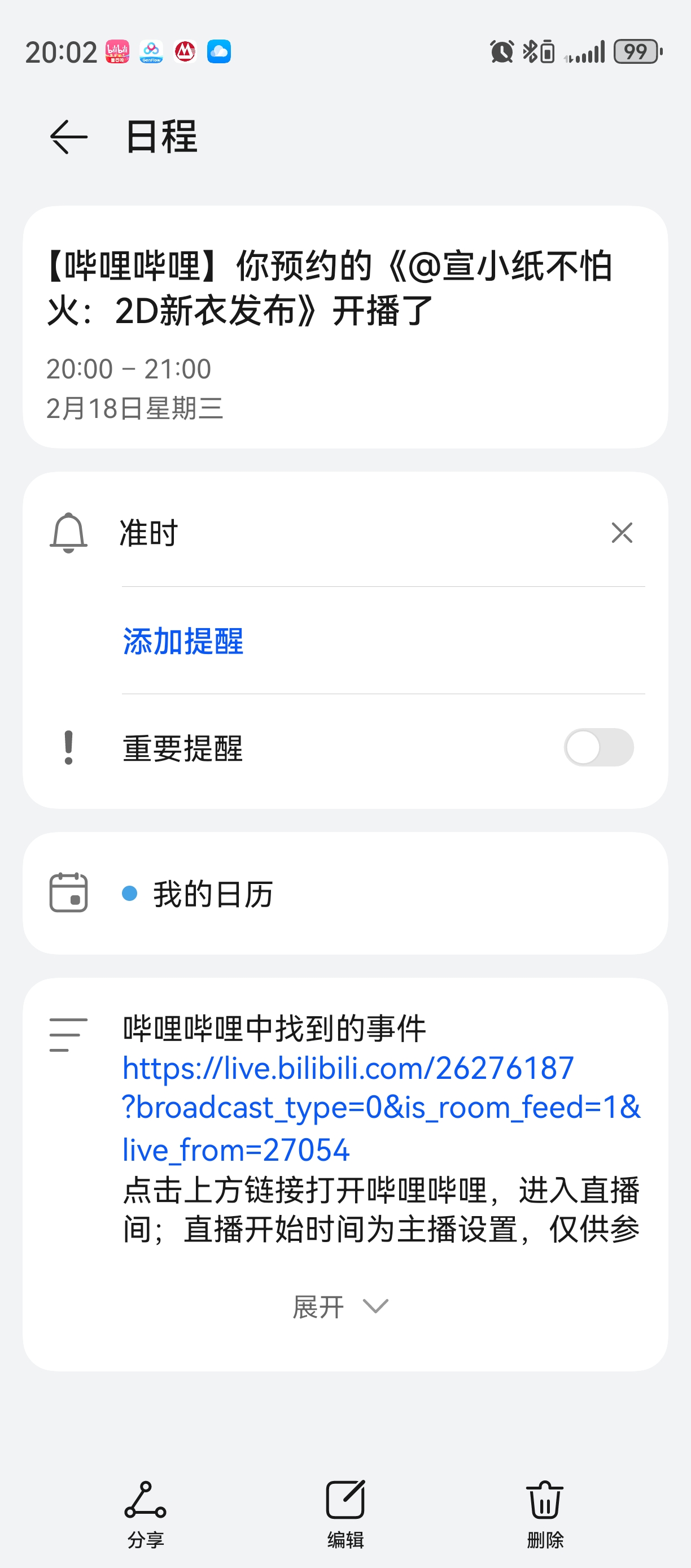Go back from the 日程 screen
The width and height of the screenshot is (691, 1568).
tap(68, 137)
